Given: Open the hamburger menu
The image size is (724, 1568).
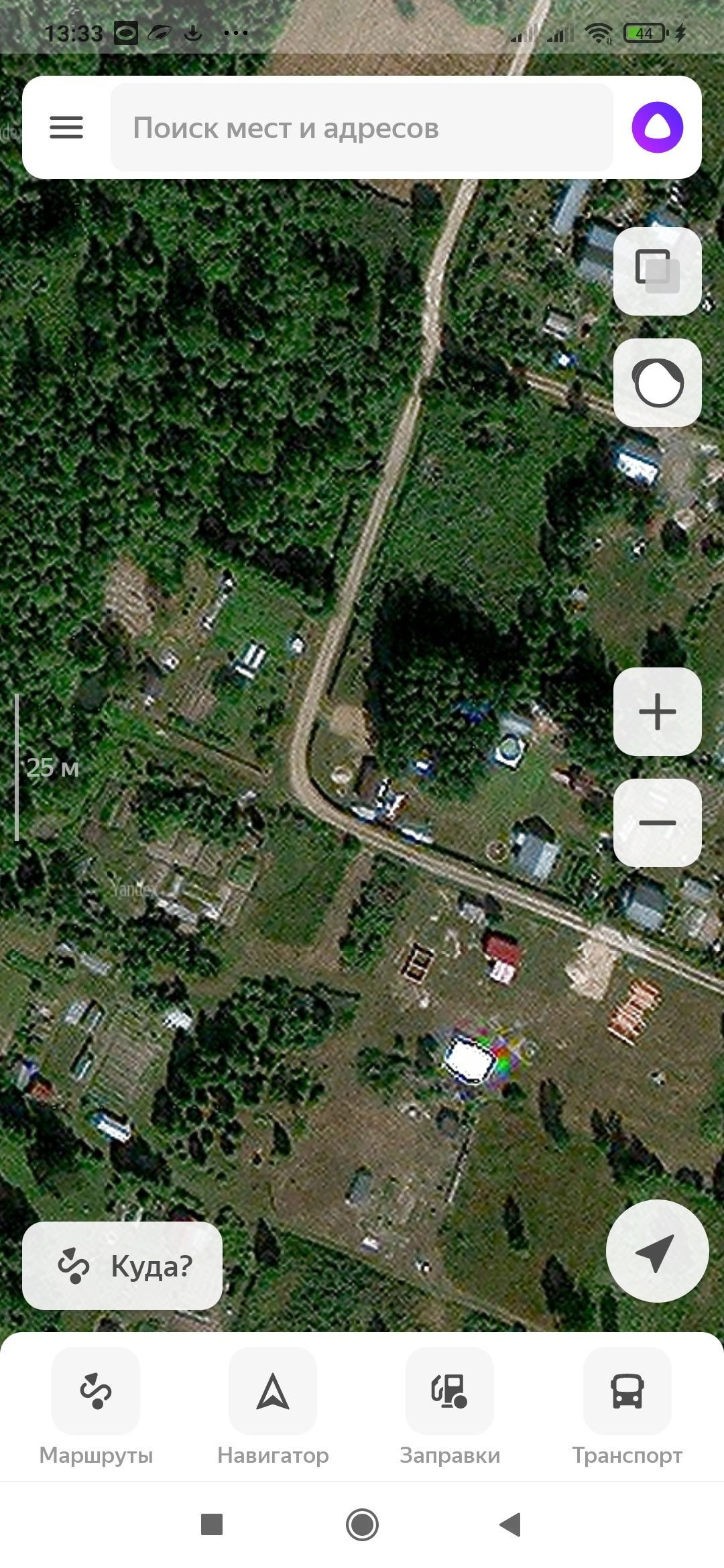Looking at the screenshot, I should coord(66,127).
